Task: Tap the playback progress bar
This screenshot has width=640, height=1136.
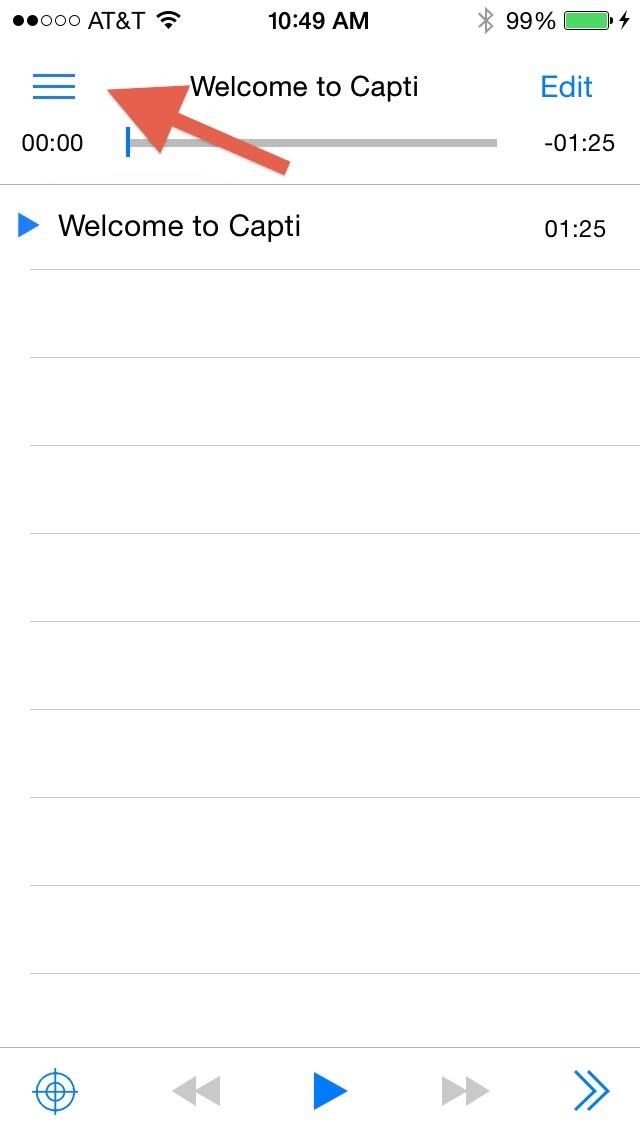Action: click(x=312, y=143)
